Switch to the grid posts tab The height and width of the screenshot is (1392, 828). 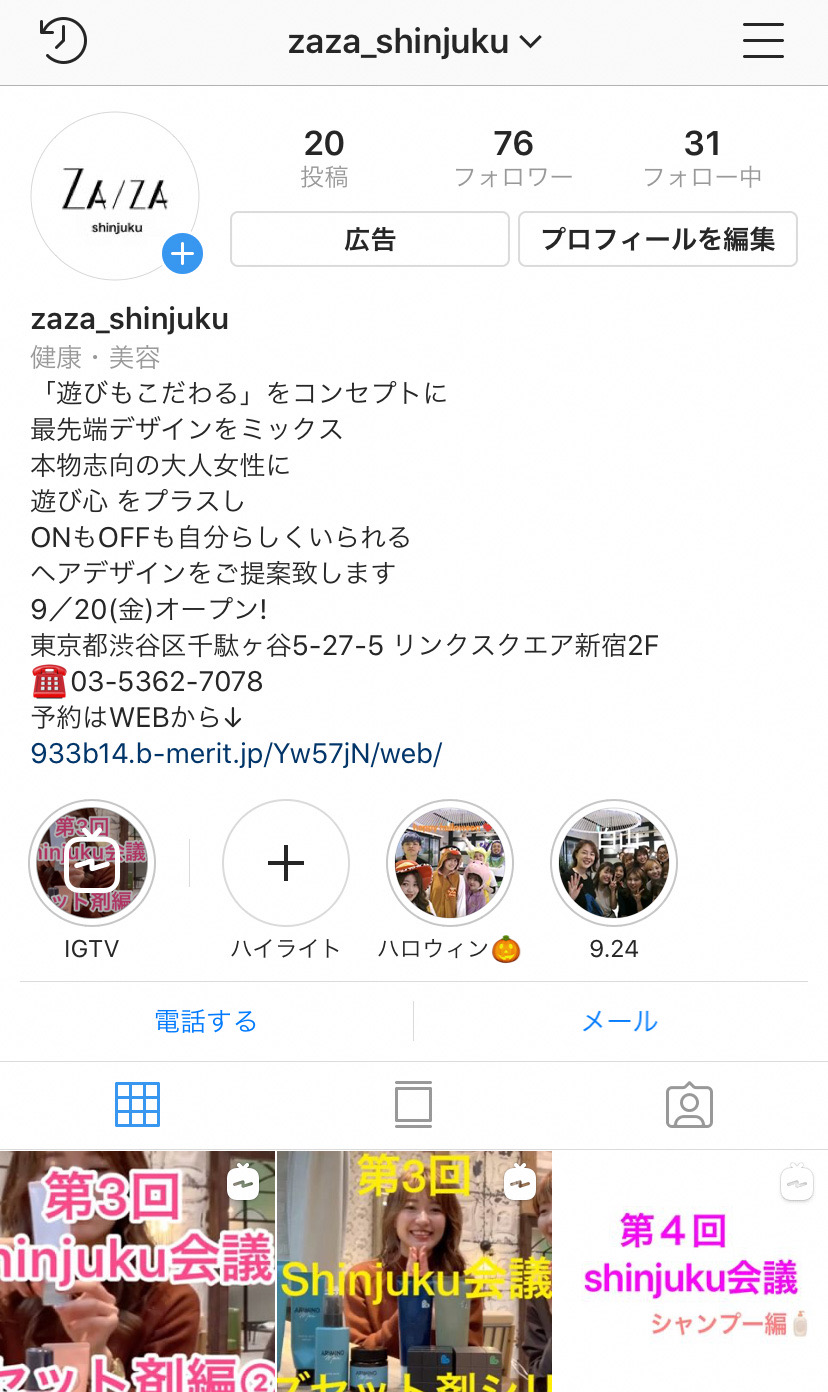(x=138, y=1105)
